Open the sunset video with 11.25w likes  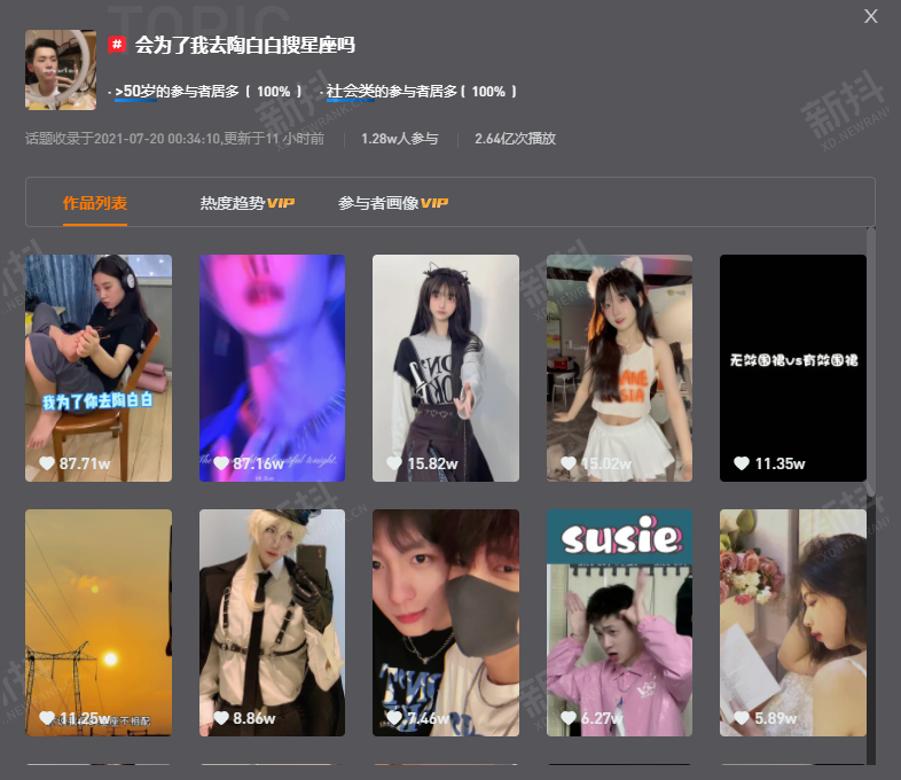tap(98, 622)
